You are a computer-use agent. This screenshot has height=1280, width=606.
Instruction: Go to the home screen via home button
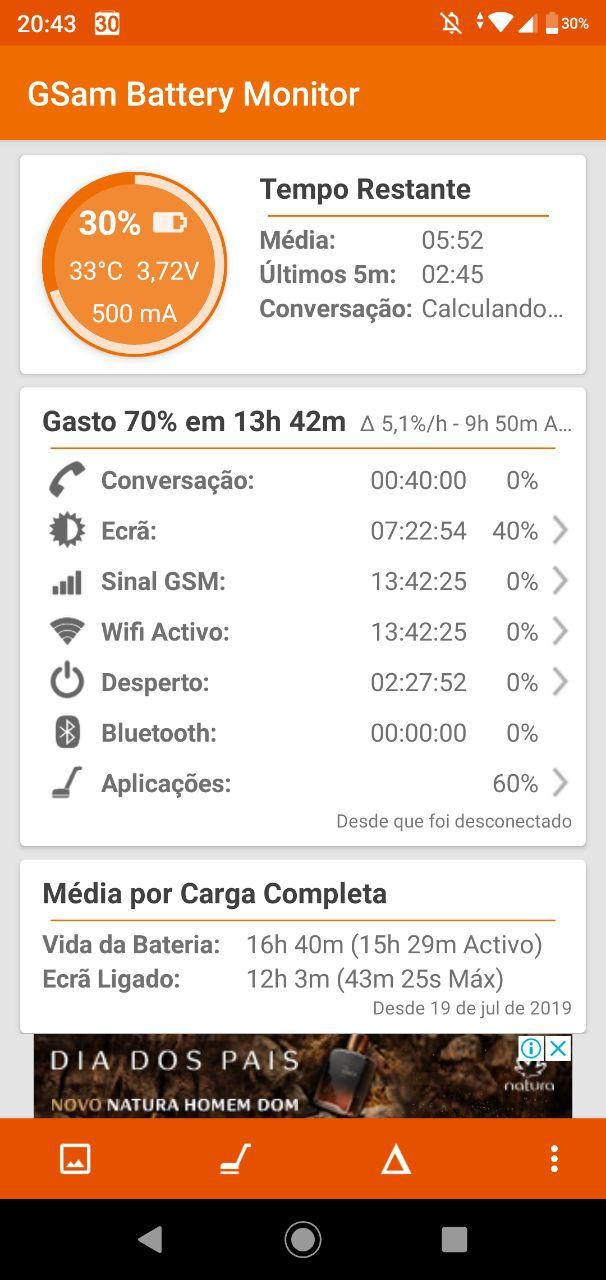(x=303, y=1240)
